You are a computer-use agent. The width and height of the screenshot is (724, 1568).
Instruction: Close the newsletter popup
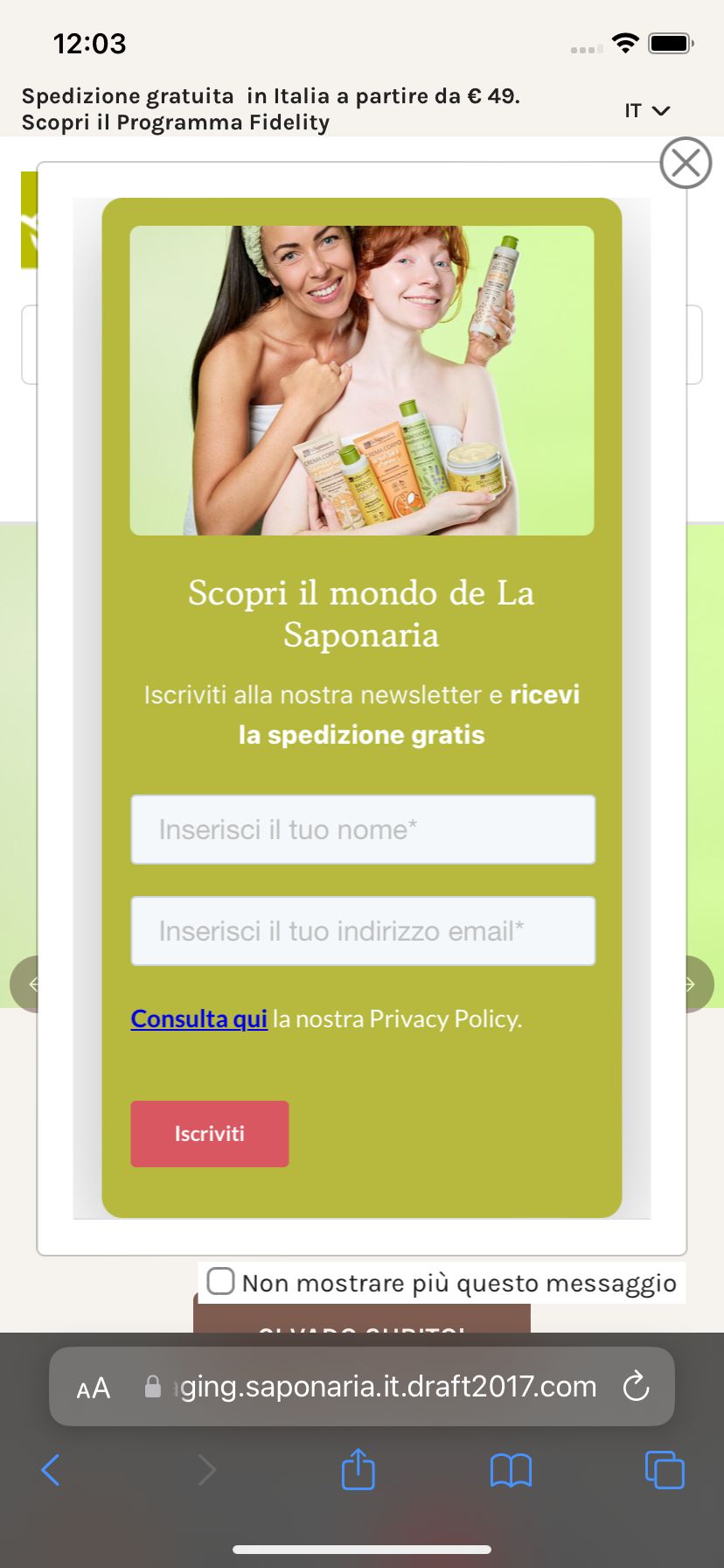pyautogui.click(x=686, y=163)
